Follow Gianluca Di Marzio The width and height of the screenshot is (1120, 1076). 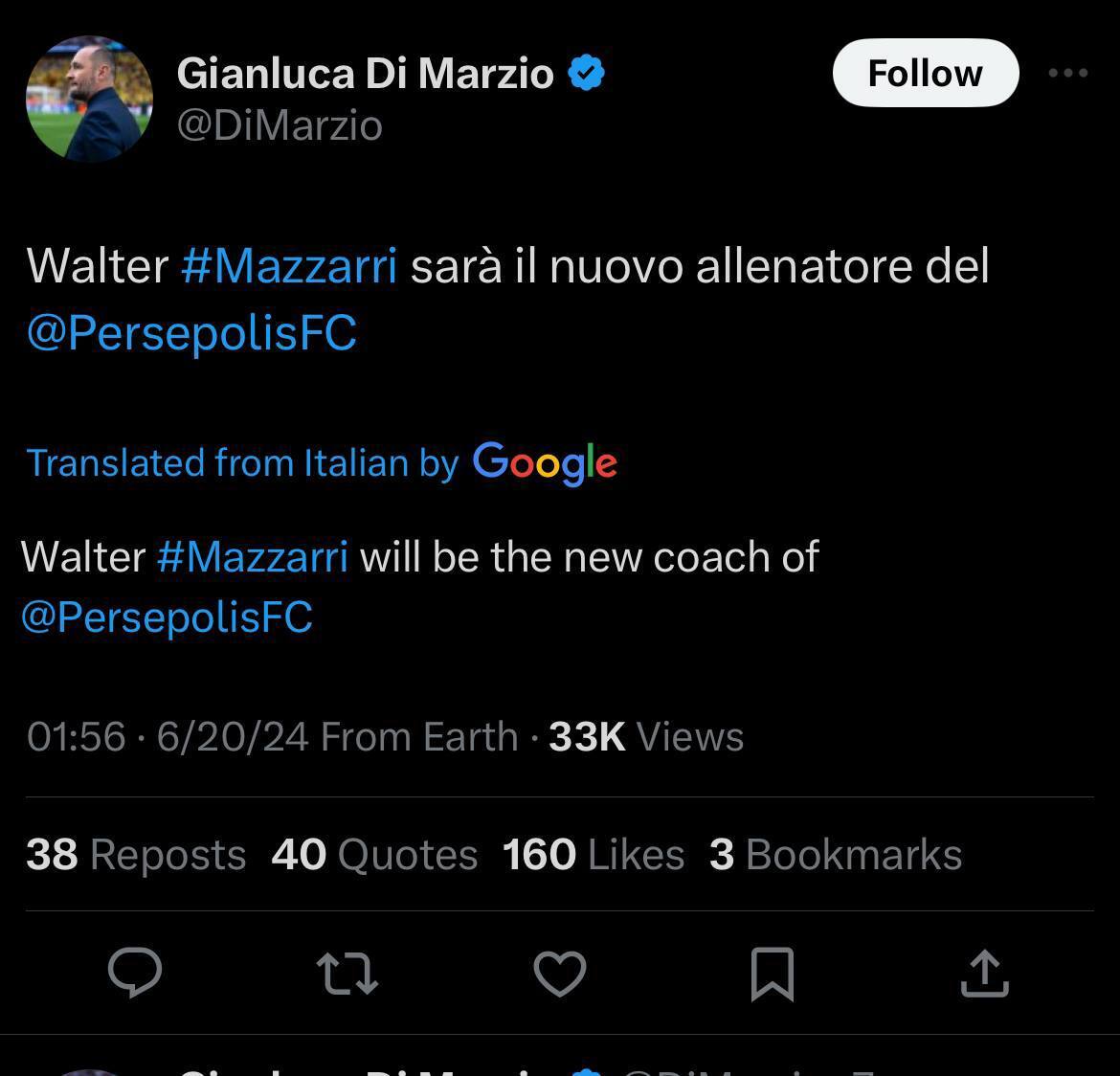(x=925, y=74)
